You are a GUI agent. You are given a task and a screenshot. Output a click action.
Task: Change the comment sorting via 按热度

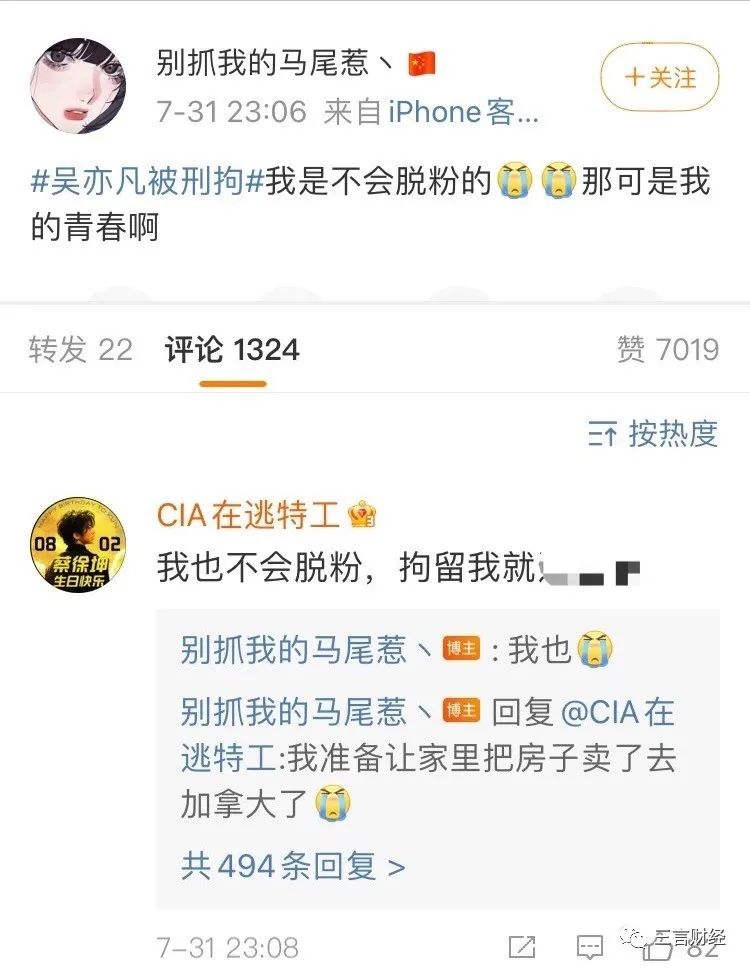pyautogui.click(x=653, y=433)
